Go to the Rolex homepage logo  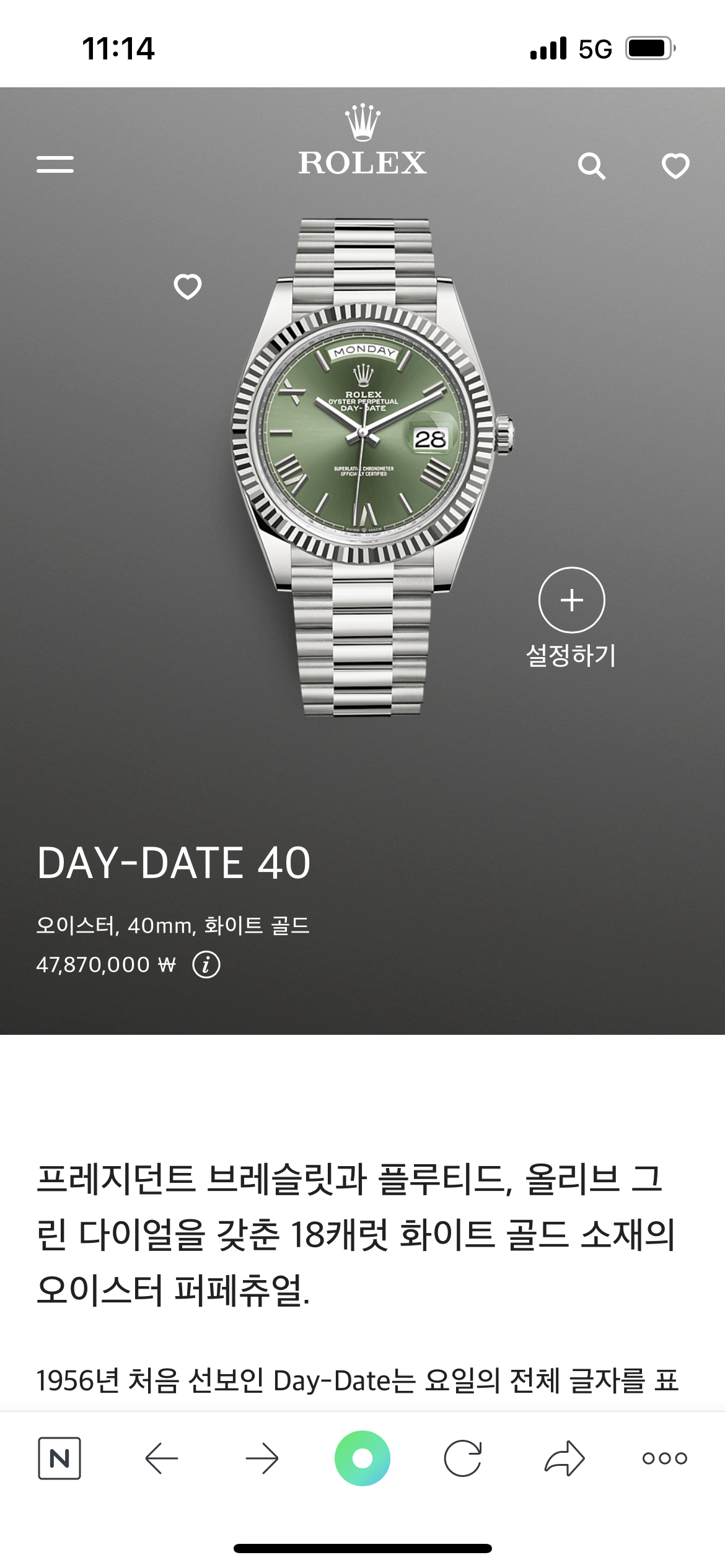point(362,142)
